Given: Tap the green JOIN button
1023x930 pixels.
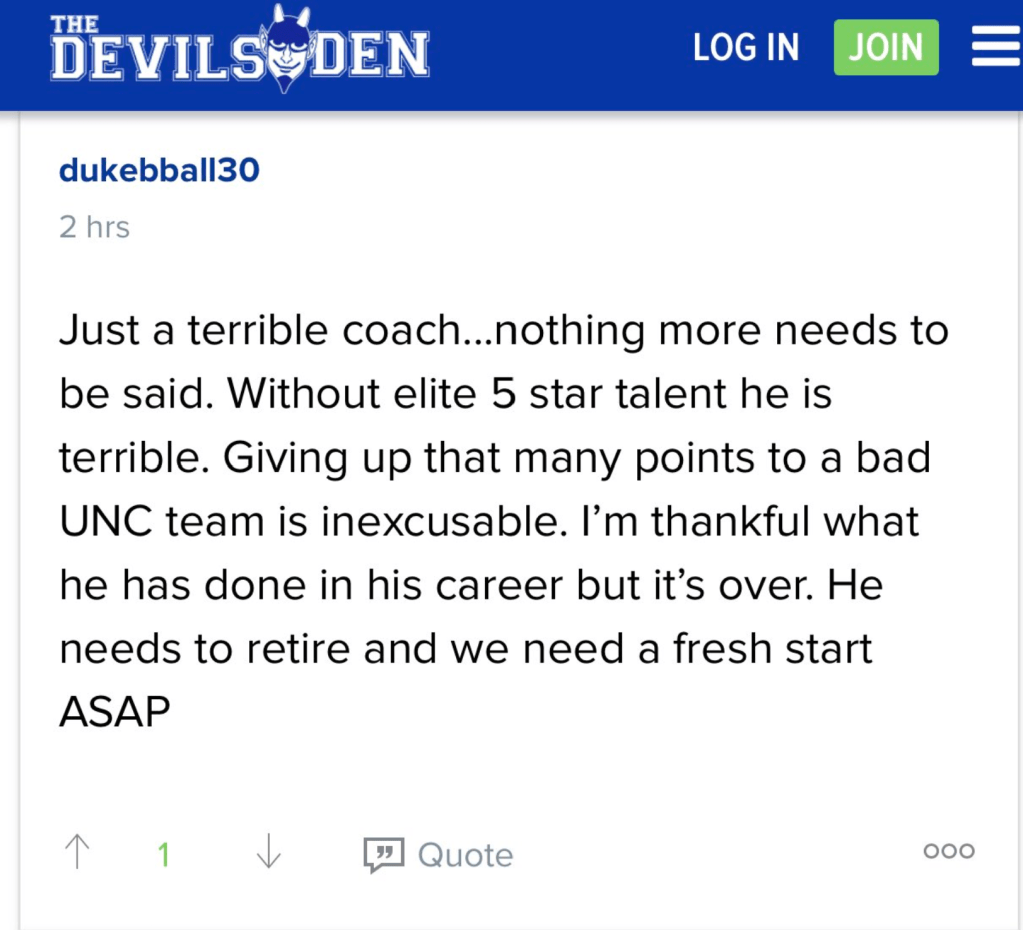Looking at the screenshot, I should (x=886, y=47).
